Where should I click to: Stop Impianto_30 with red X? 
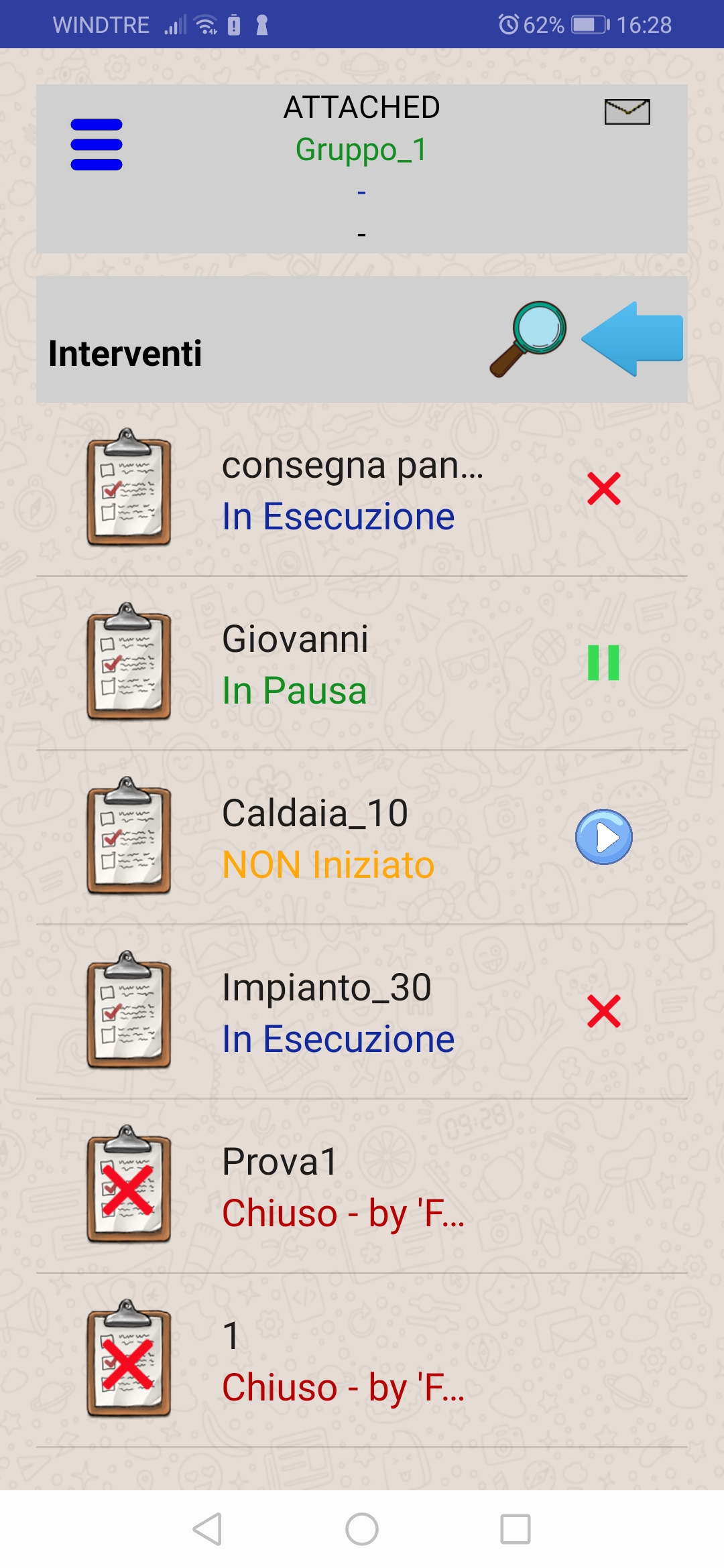603,1011
